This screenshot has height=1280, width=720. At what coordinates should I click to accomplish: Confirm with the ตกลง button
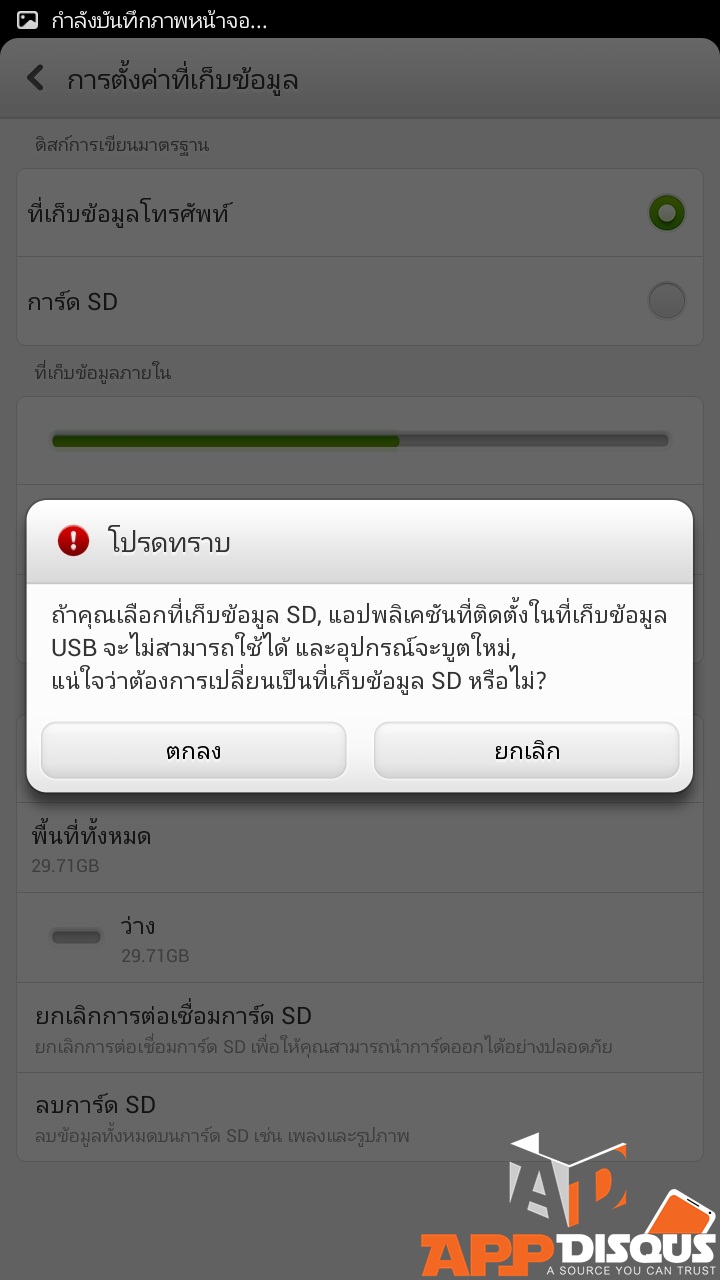point(193,751)
